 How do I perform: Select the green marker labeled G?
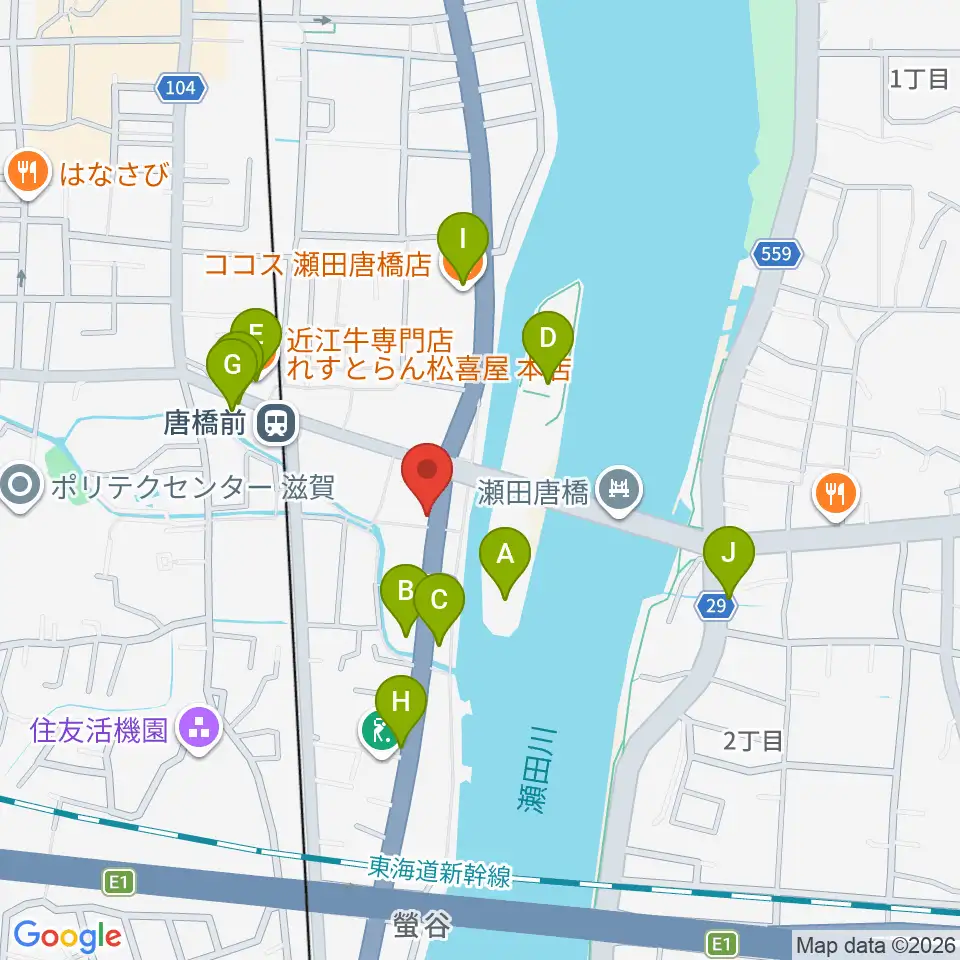tap(232, 370)
